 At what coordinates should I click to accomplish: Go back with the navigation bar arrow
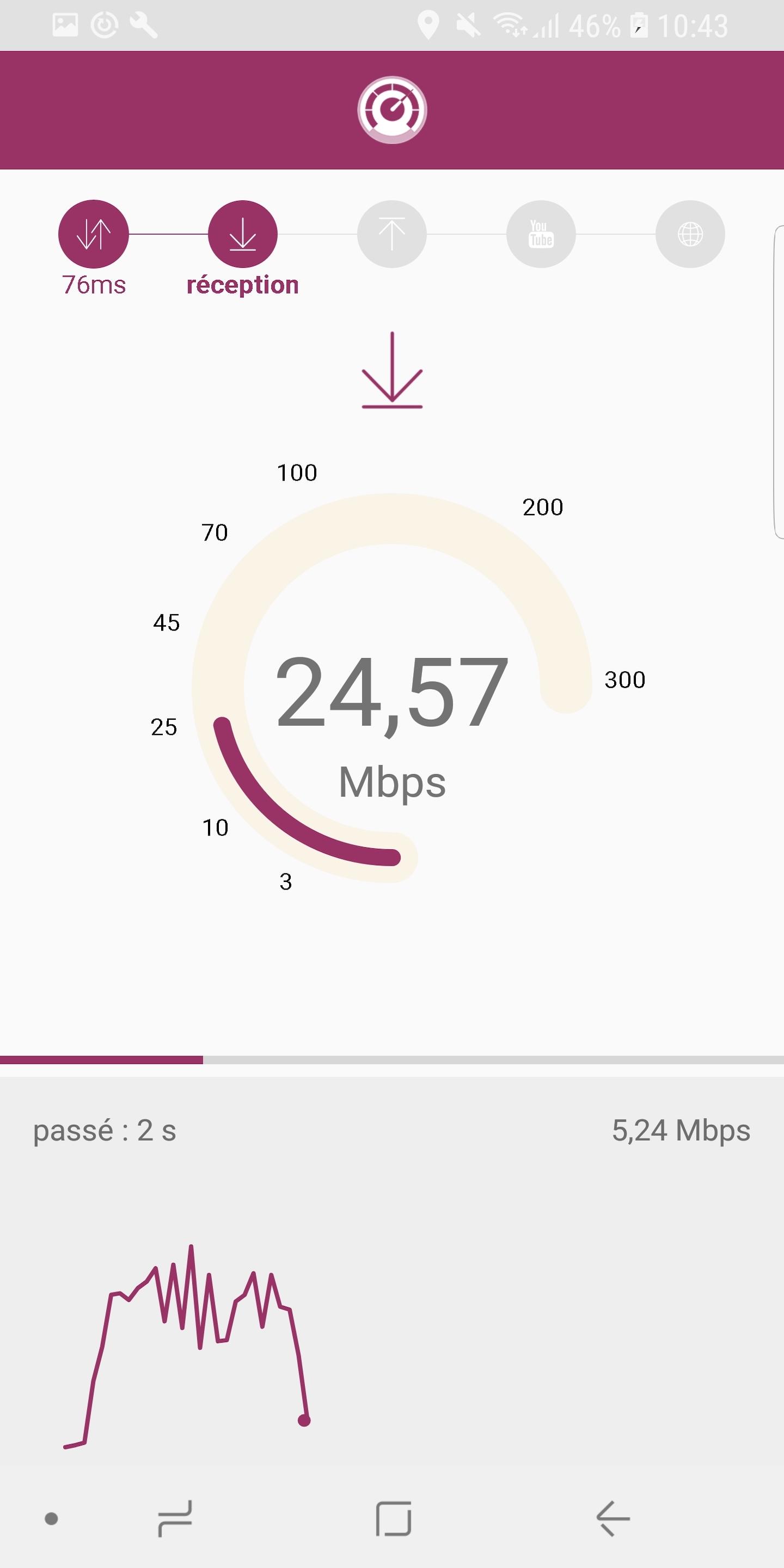point(612,1518)
